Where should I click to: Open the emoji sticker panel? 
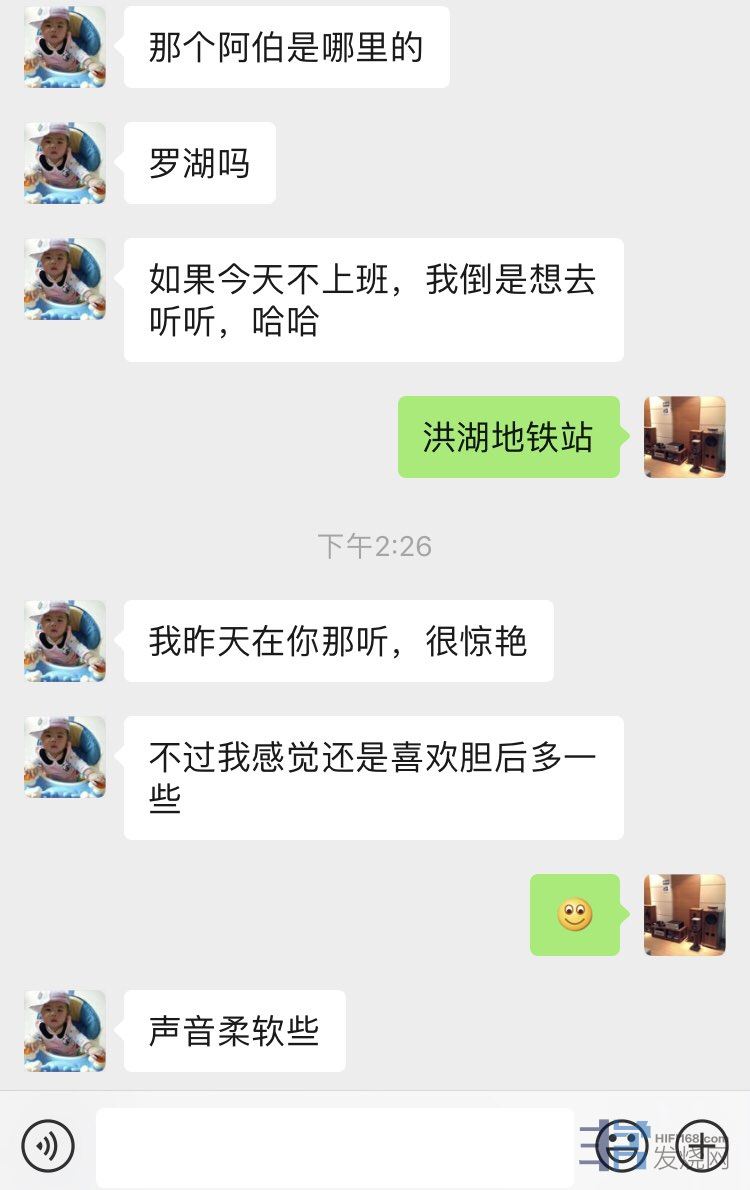coord(622,1146)
